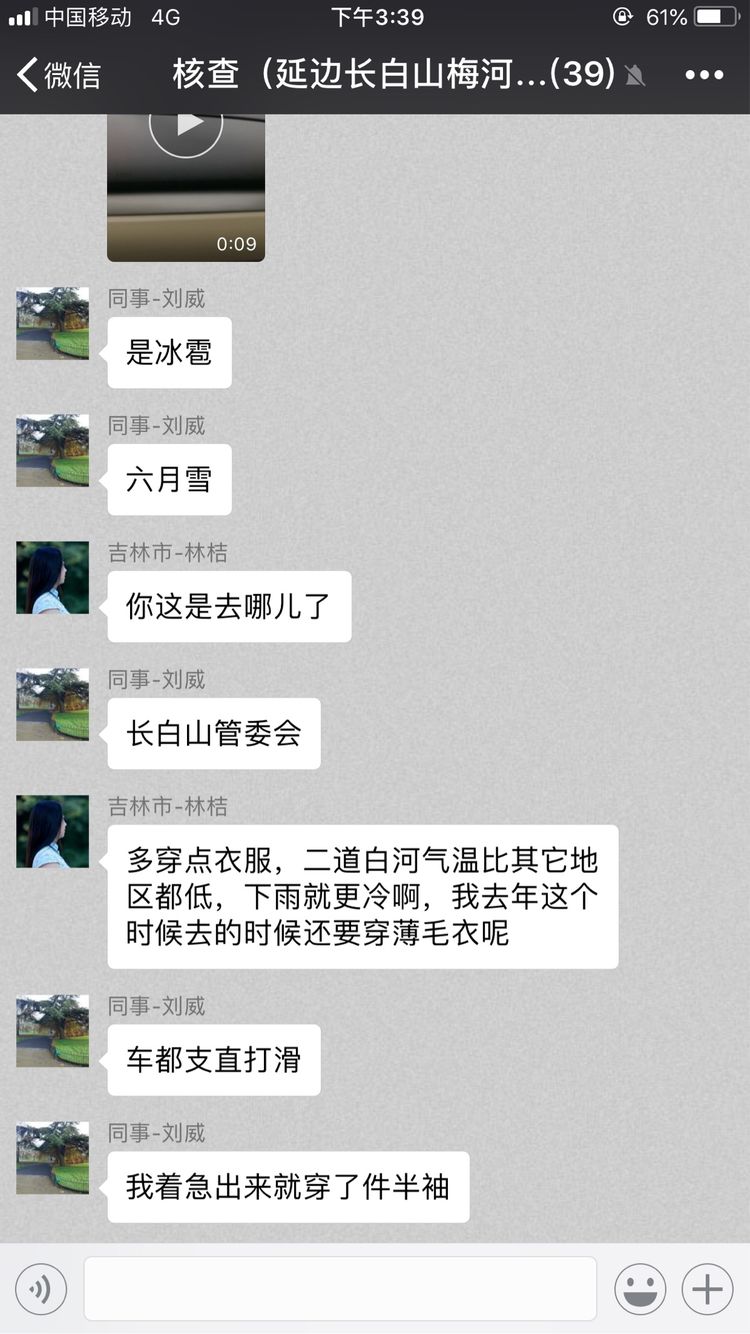Open 刘威's avatar beside 车都支直打滑

coord(52,1031)
